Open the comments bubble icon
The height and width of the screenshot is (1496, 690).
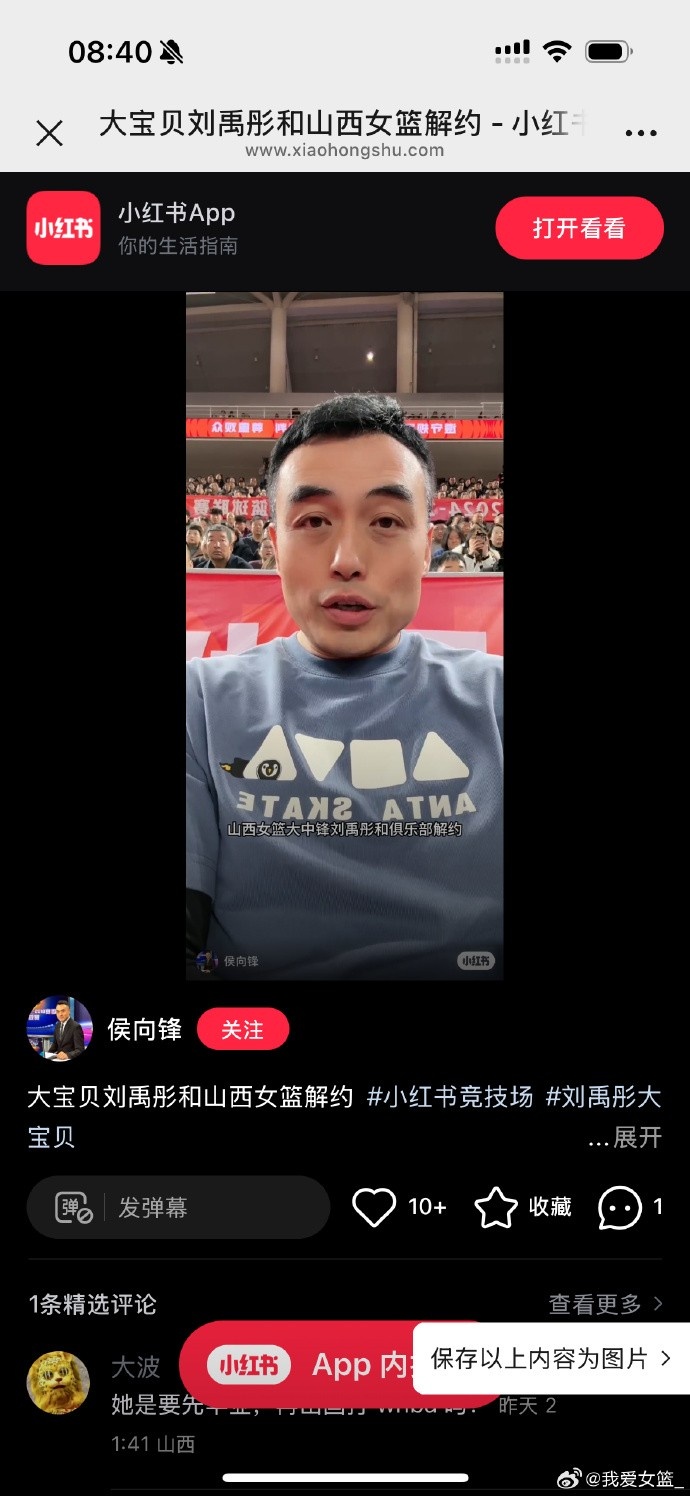(x=619, y=1207)
